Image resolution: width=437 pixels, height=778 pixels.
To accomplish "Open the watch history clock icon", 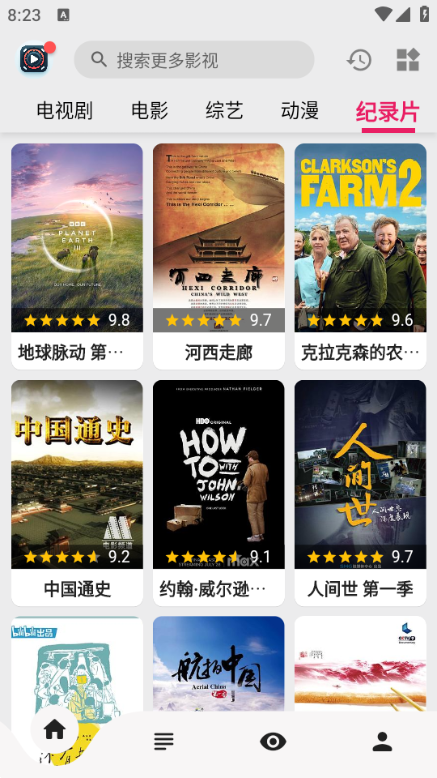I will pyautogui.click(x=359, y=60).
